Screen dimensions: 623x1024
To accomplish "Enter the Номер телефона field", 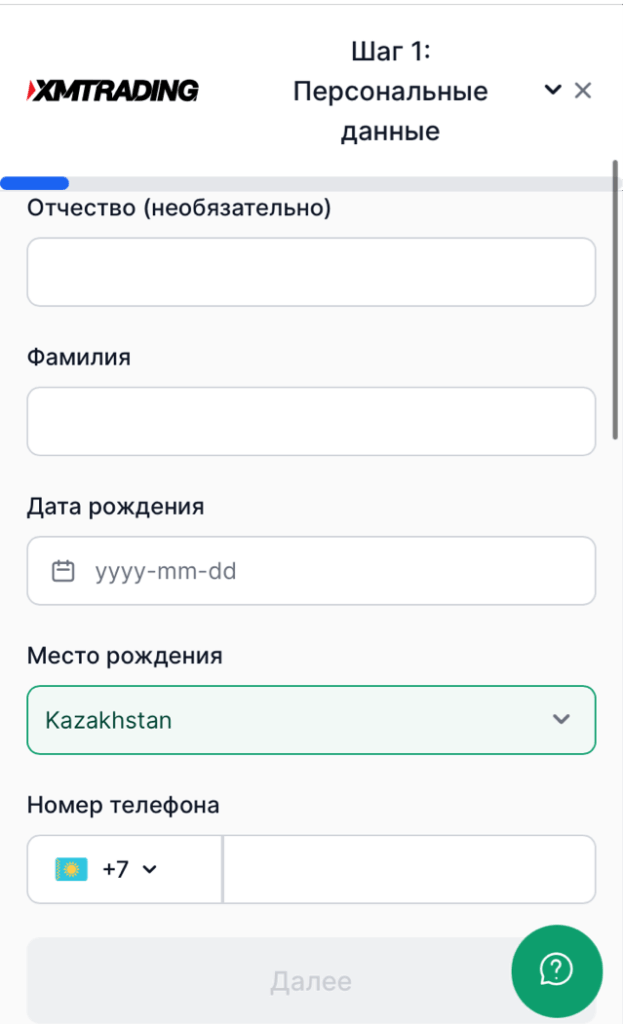I will tap(409, 869).
